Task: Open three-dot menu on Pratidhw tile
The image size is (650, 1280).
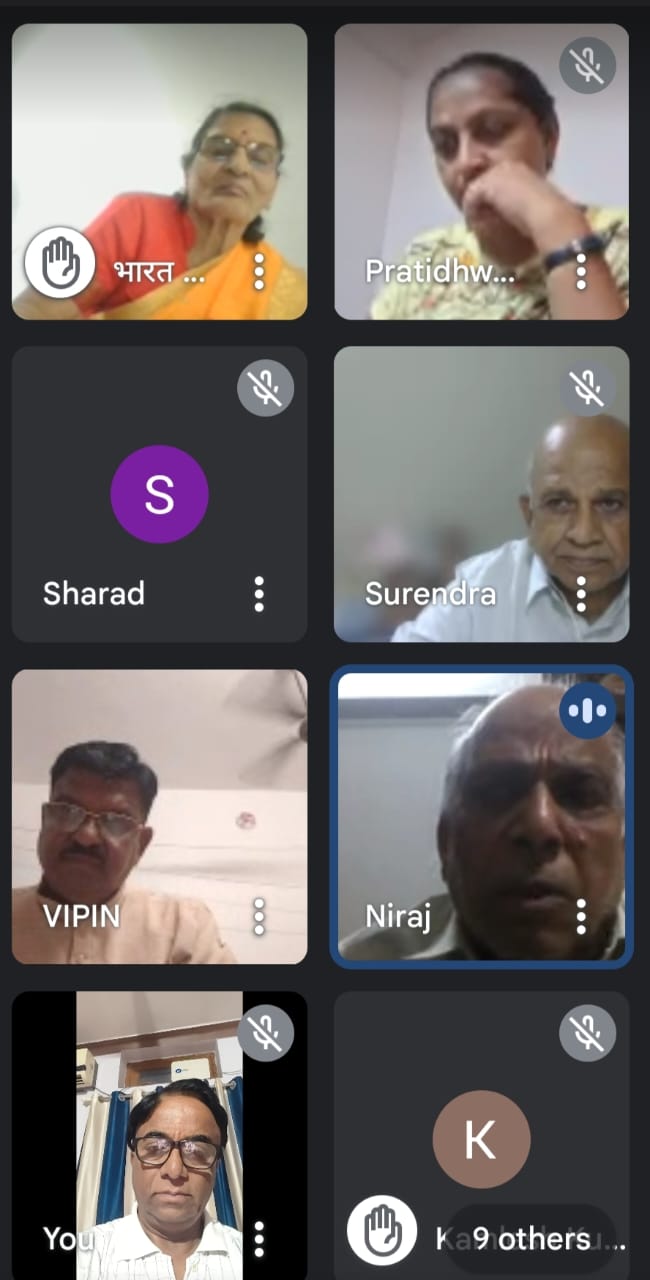Action: point(581,271)
